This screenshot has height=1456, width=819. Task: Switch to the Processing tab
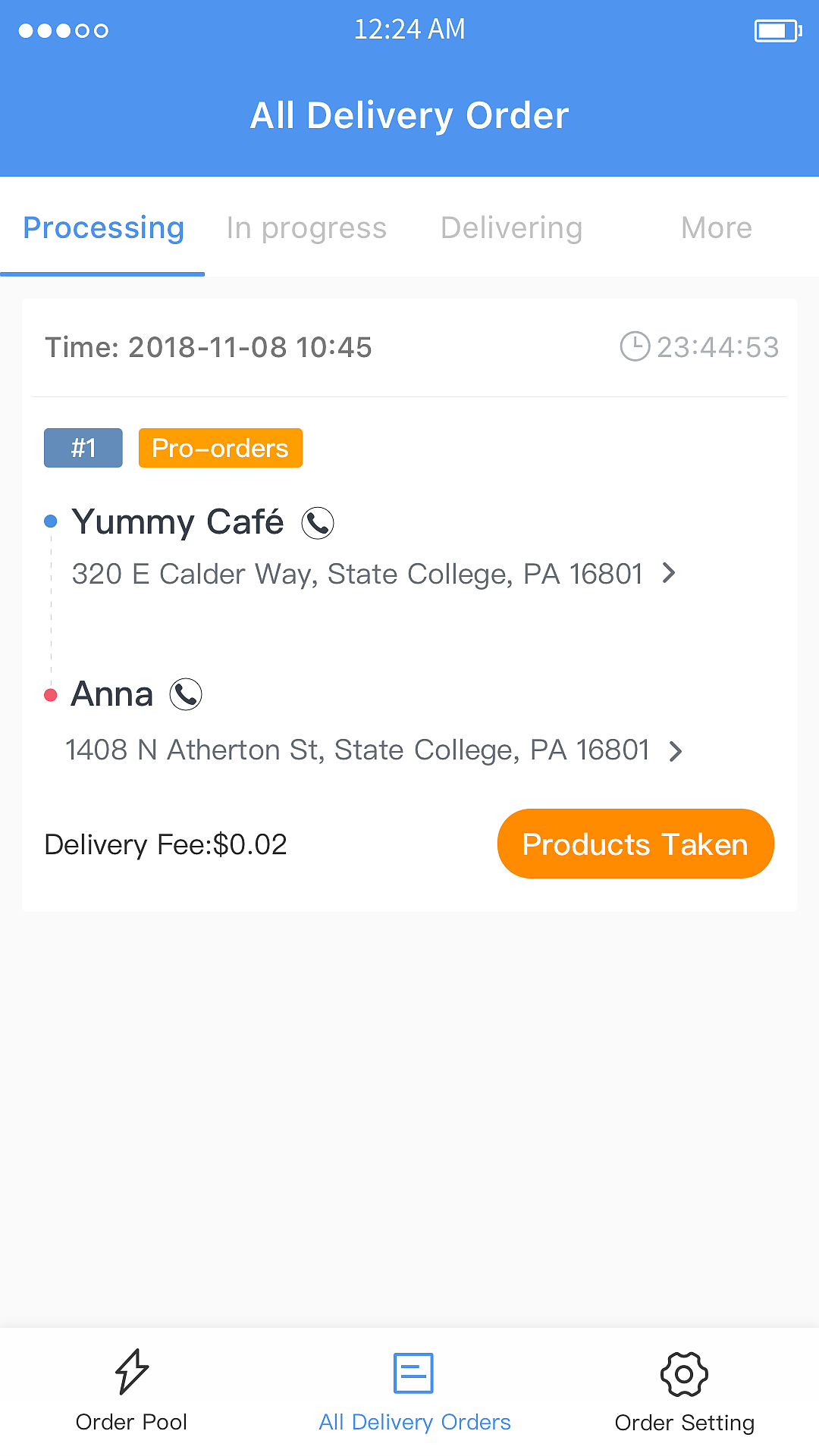(103, 228)
